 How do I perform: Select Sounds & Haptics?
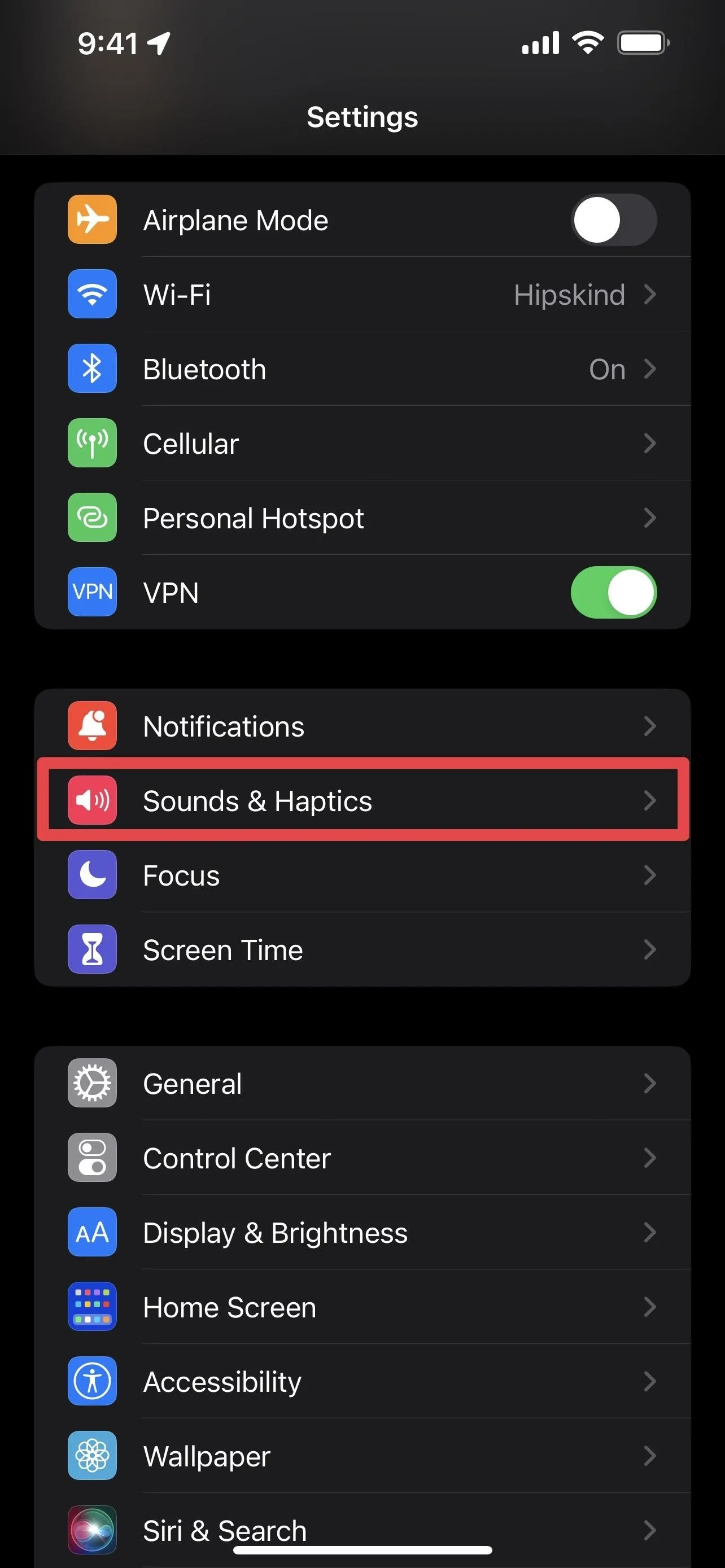[x=362, y=800]
